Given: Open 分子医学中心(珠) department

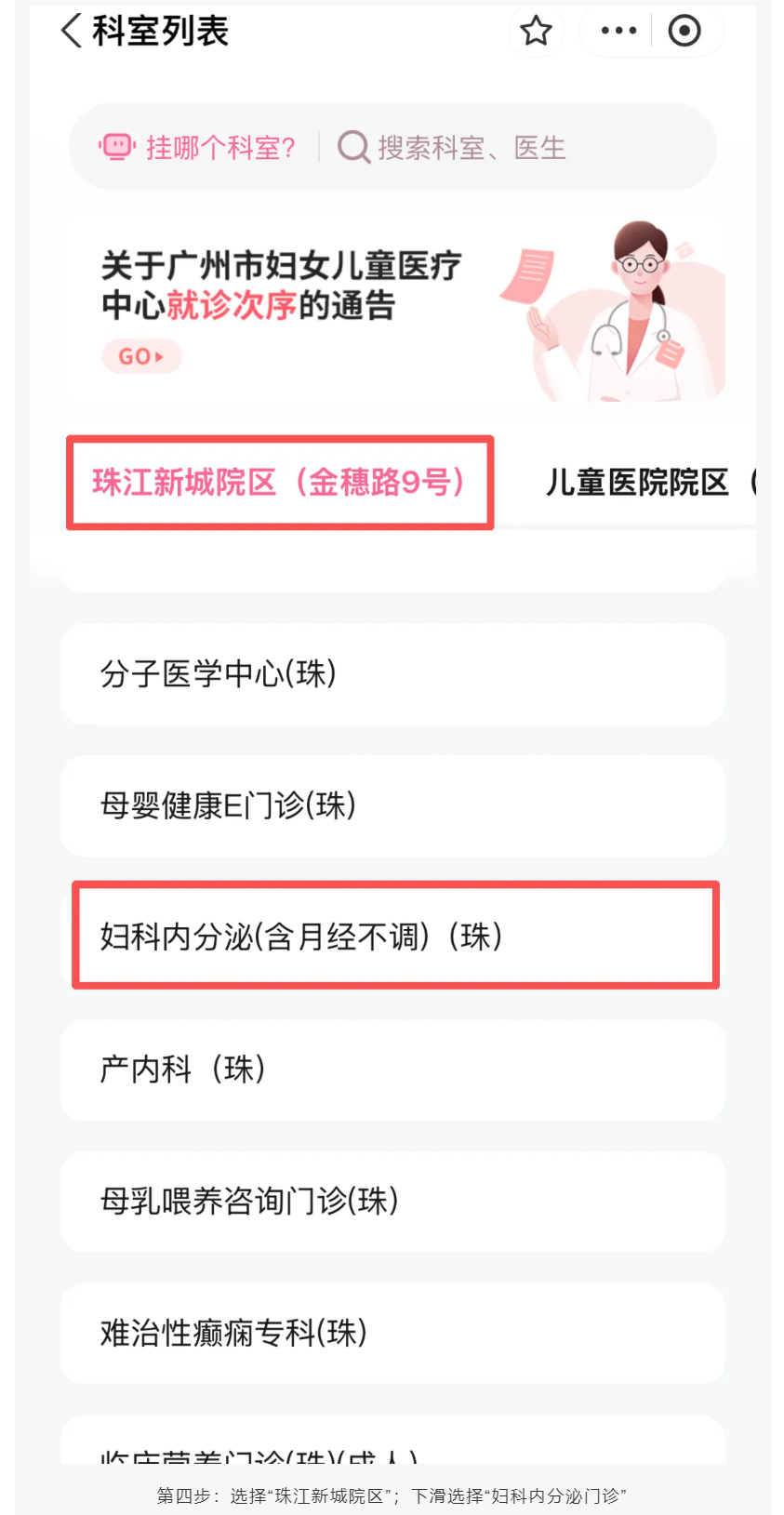Looking at the screenshot, I should pyautogui.click(x=392, y=673).
